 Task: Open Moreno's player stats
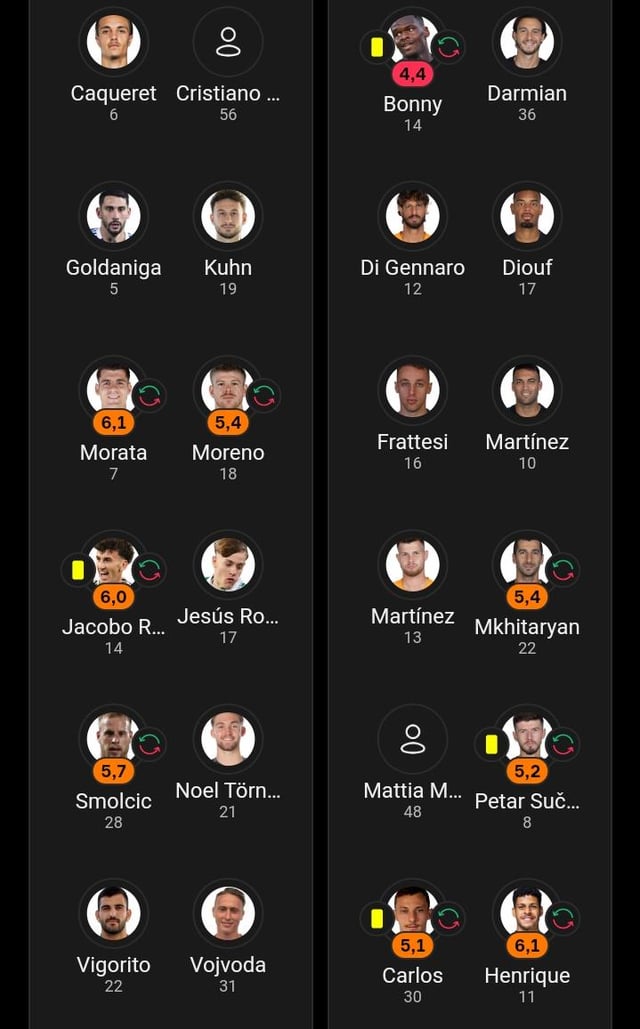click(228, 391)
